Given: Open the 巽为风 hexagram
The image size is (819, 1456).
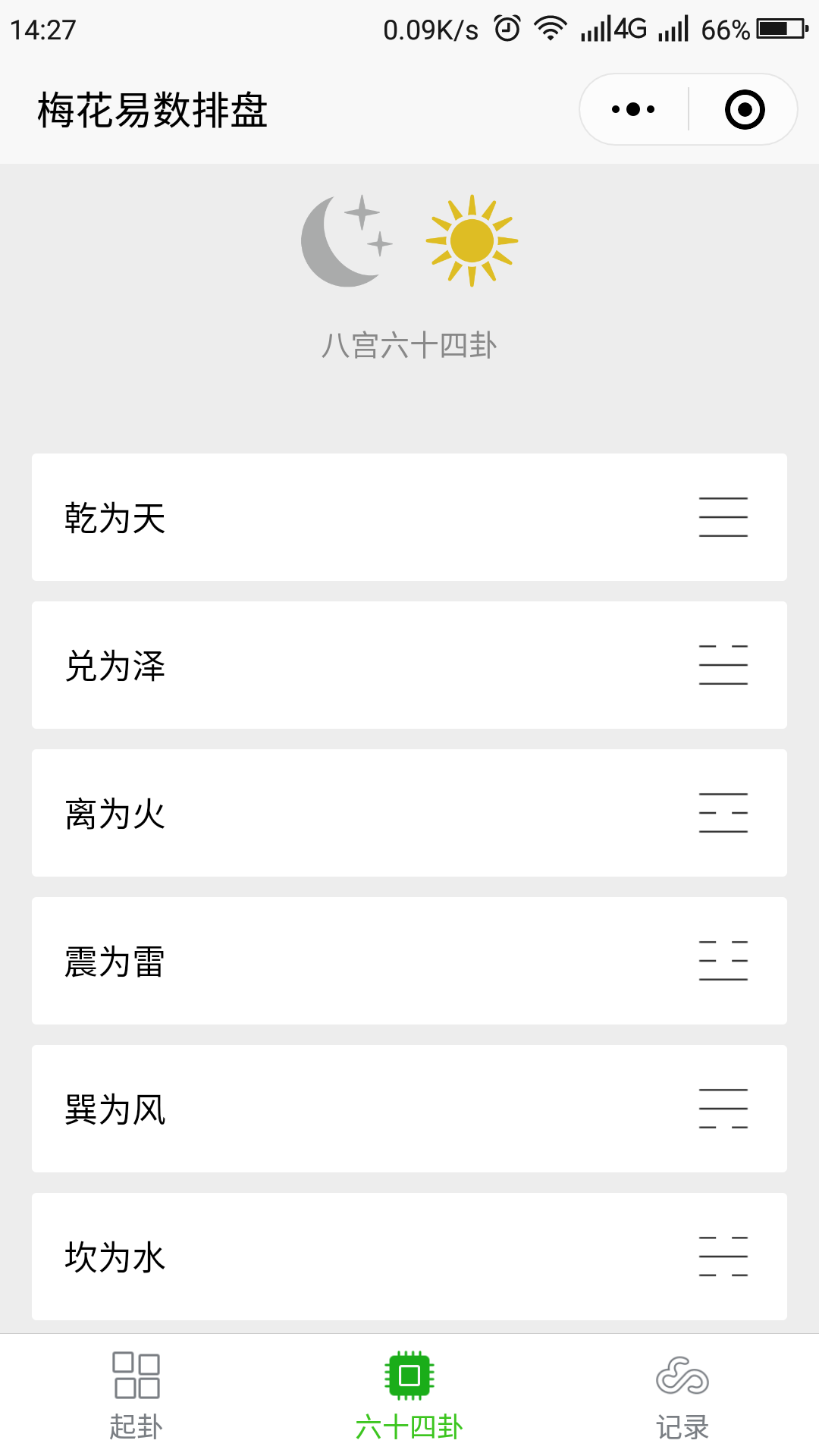Looking at the screenshot, I should coord(409,1109).
